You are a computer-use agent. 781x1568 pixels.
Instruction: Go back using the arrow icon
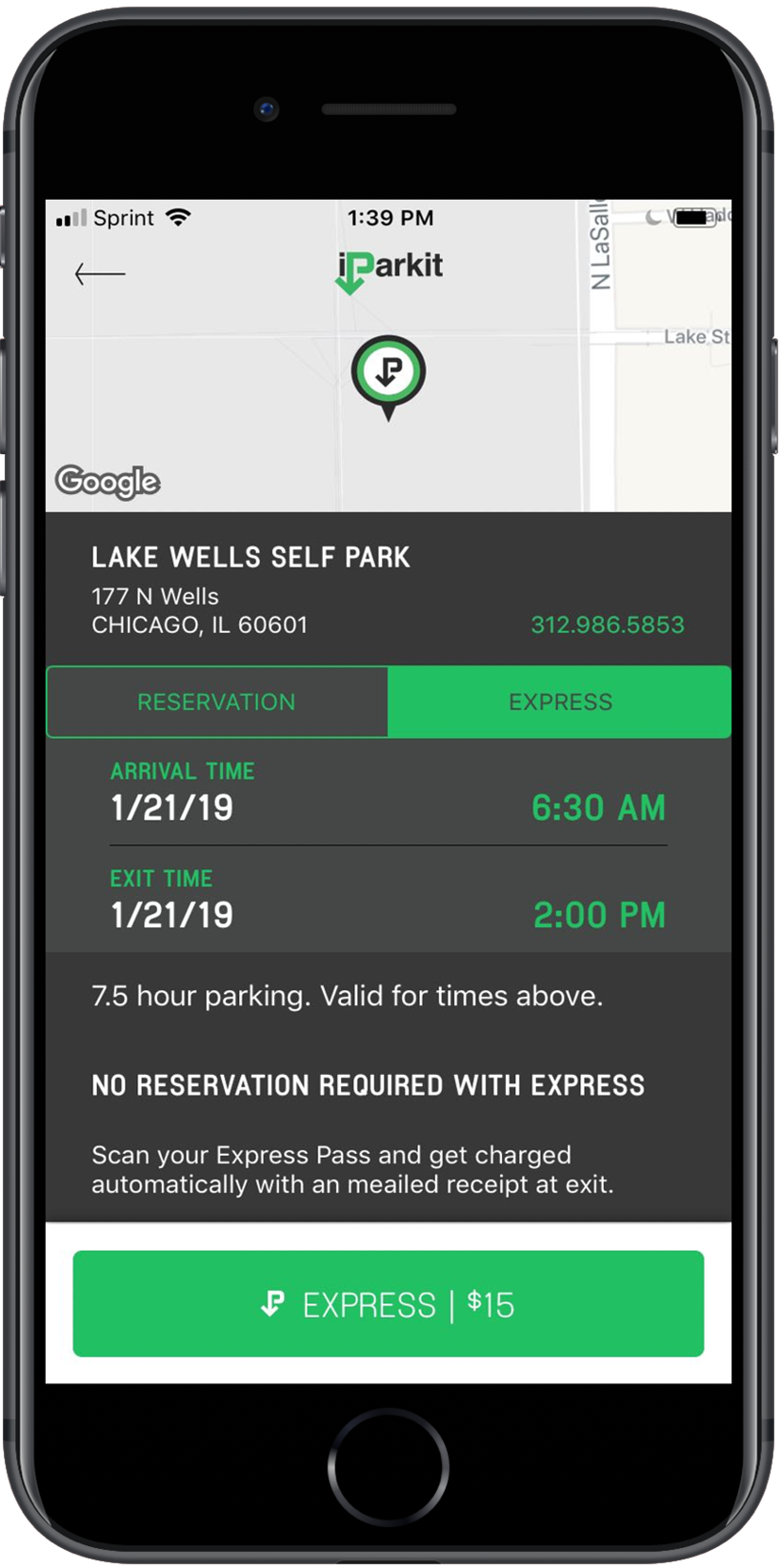point(100,274)
